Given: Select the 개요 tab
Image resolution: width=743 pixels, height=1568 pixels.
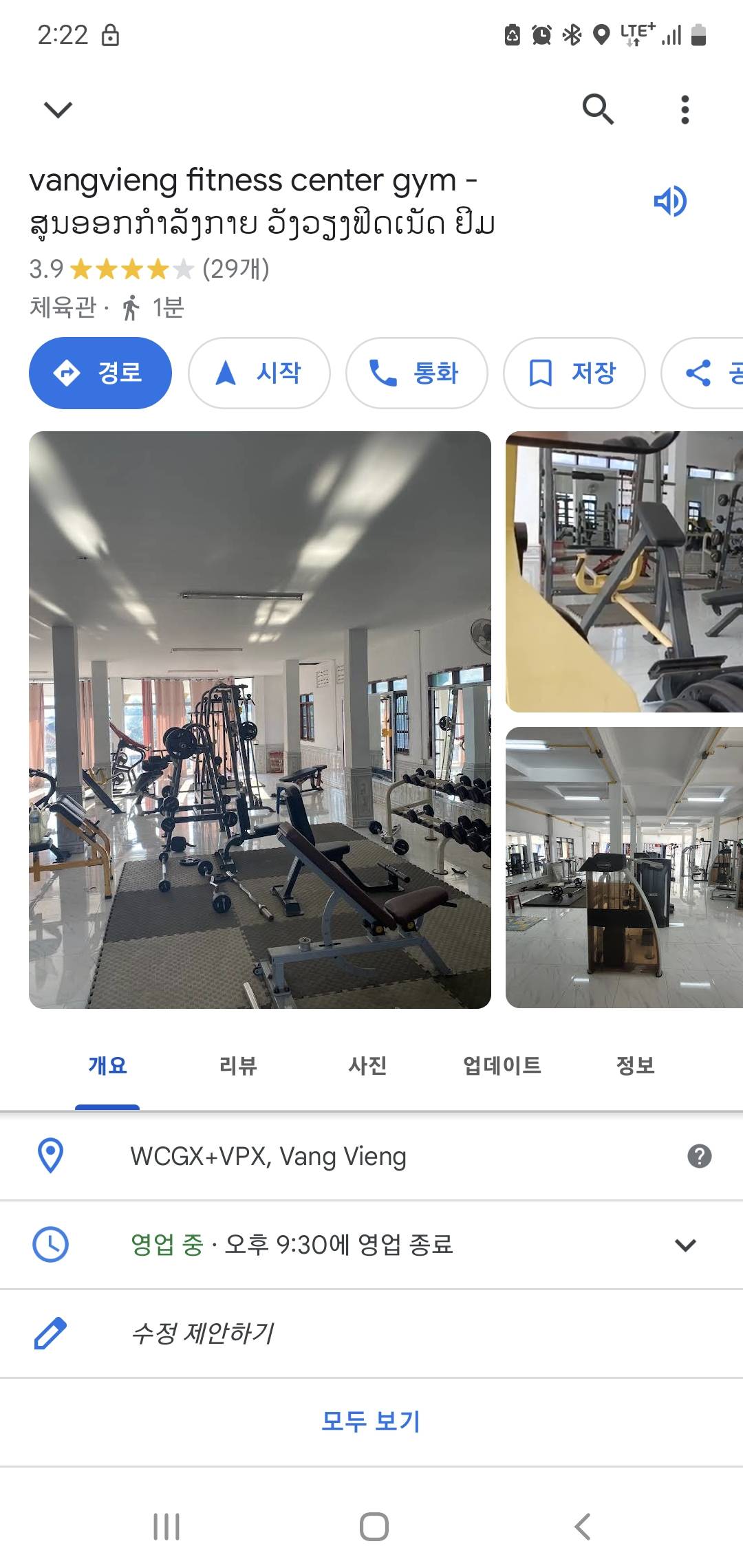Looking at the screenshot, I should (107, 1065).
